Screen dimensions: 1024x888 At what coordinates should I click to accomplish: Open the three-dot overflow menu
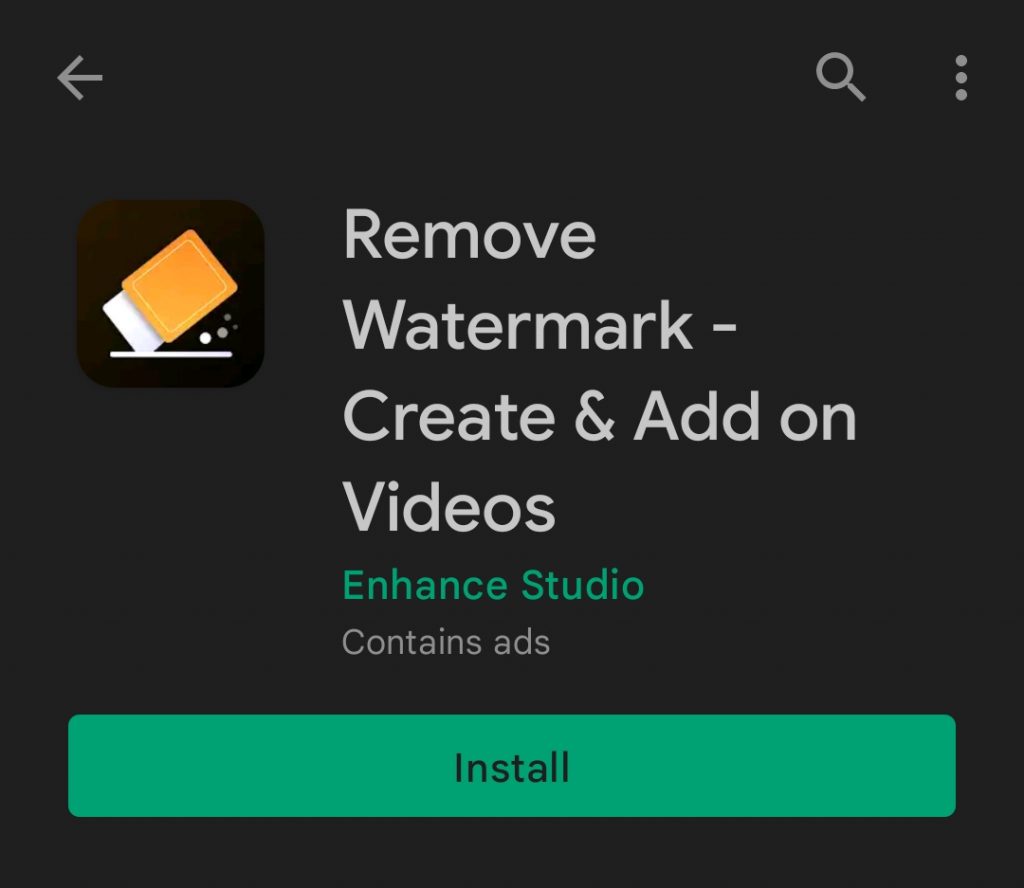point(961,78)
